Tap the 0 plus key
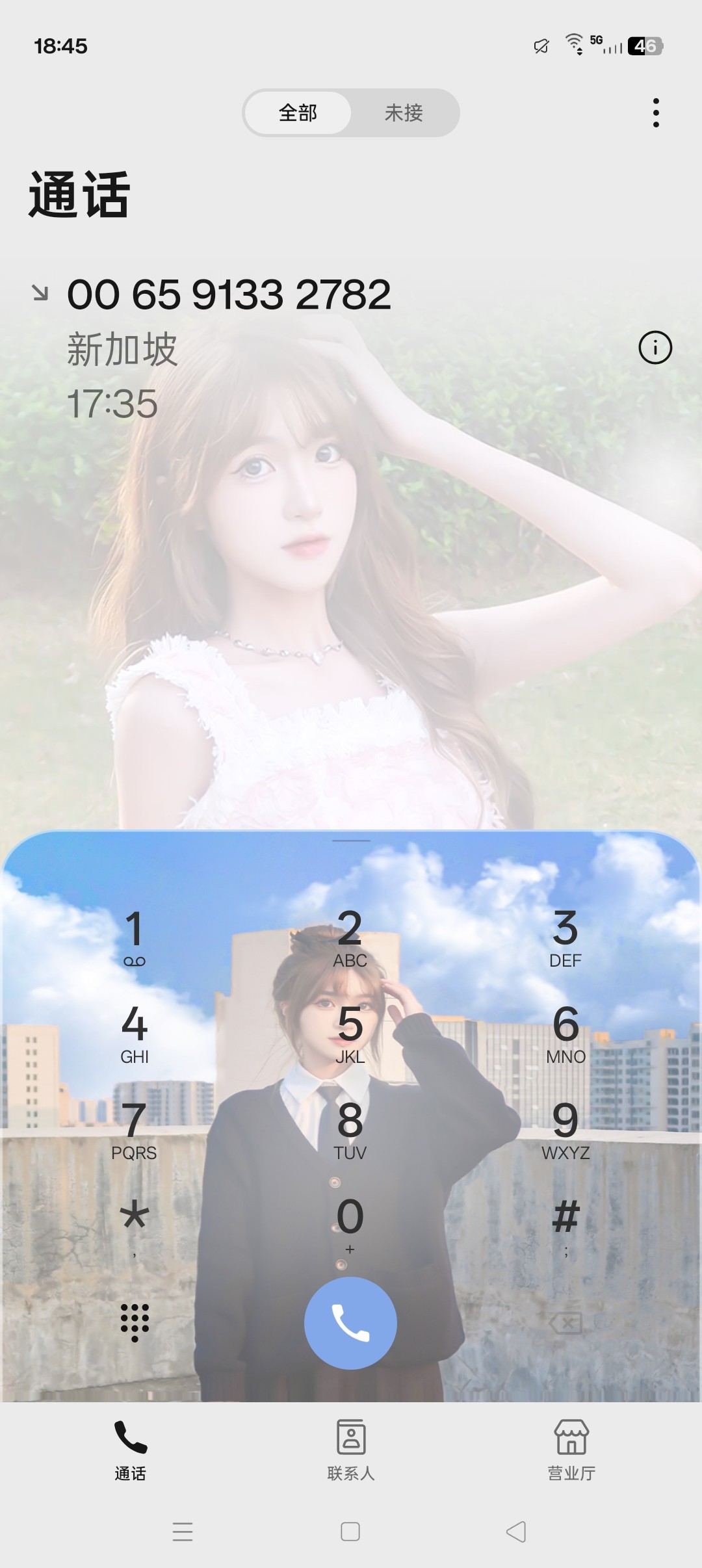 (x=350, y=1225)
